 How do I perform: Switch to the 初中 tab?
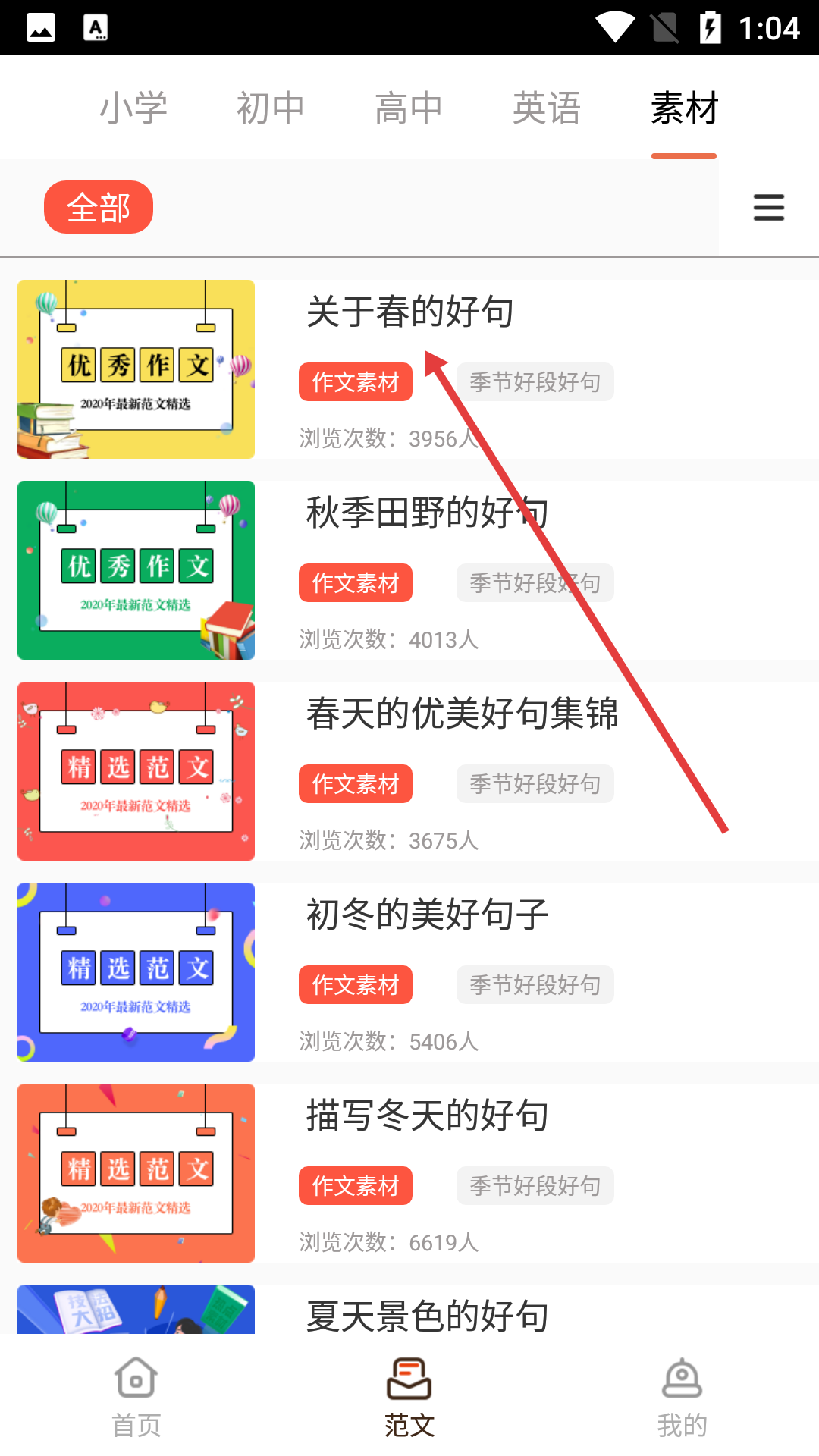pos(271,108)
